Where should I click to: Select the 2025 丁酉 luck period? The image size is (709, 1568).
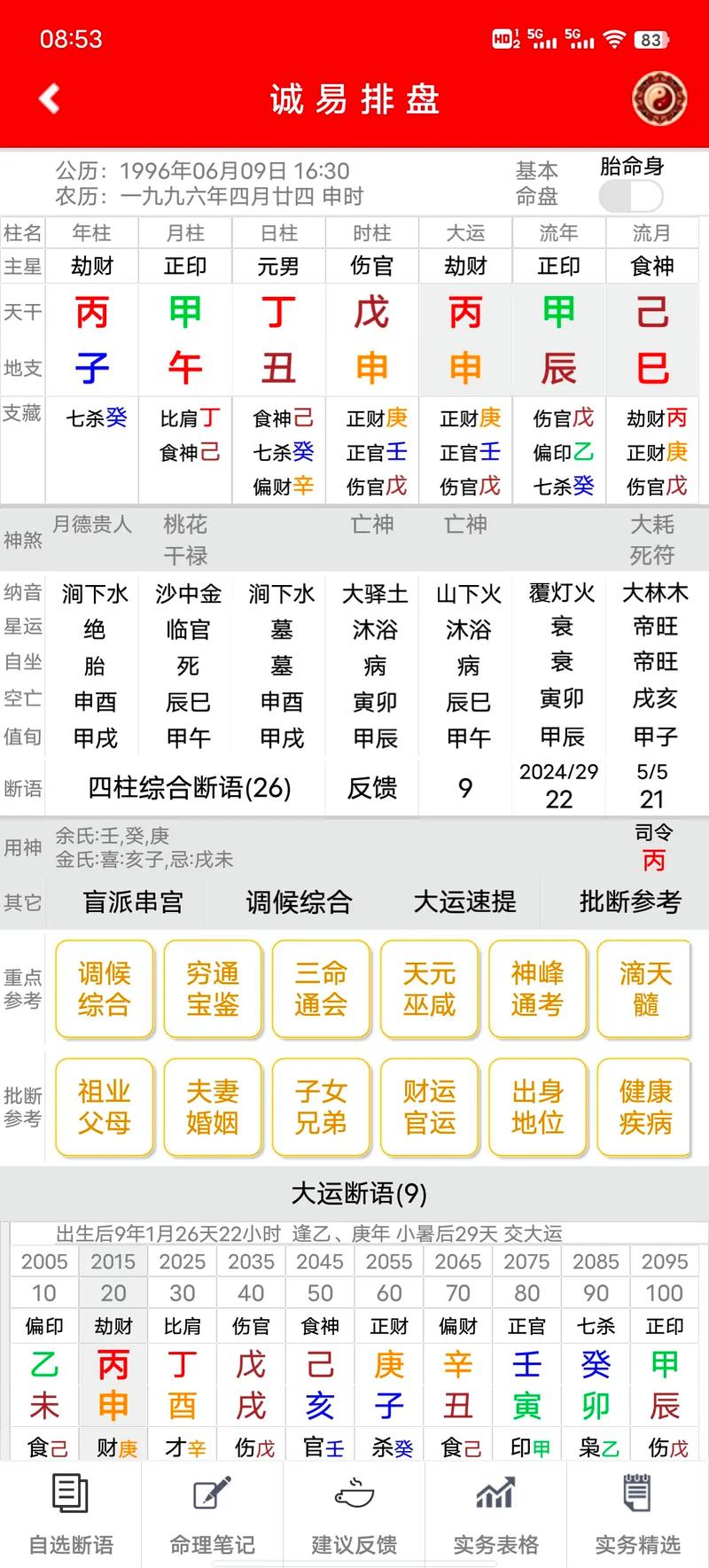pos(183,1383)
